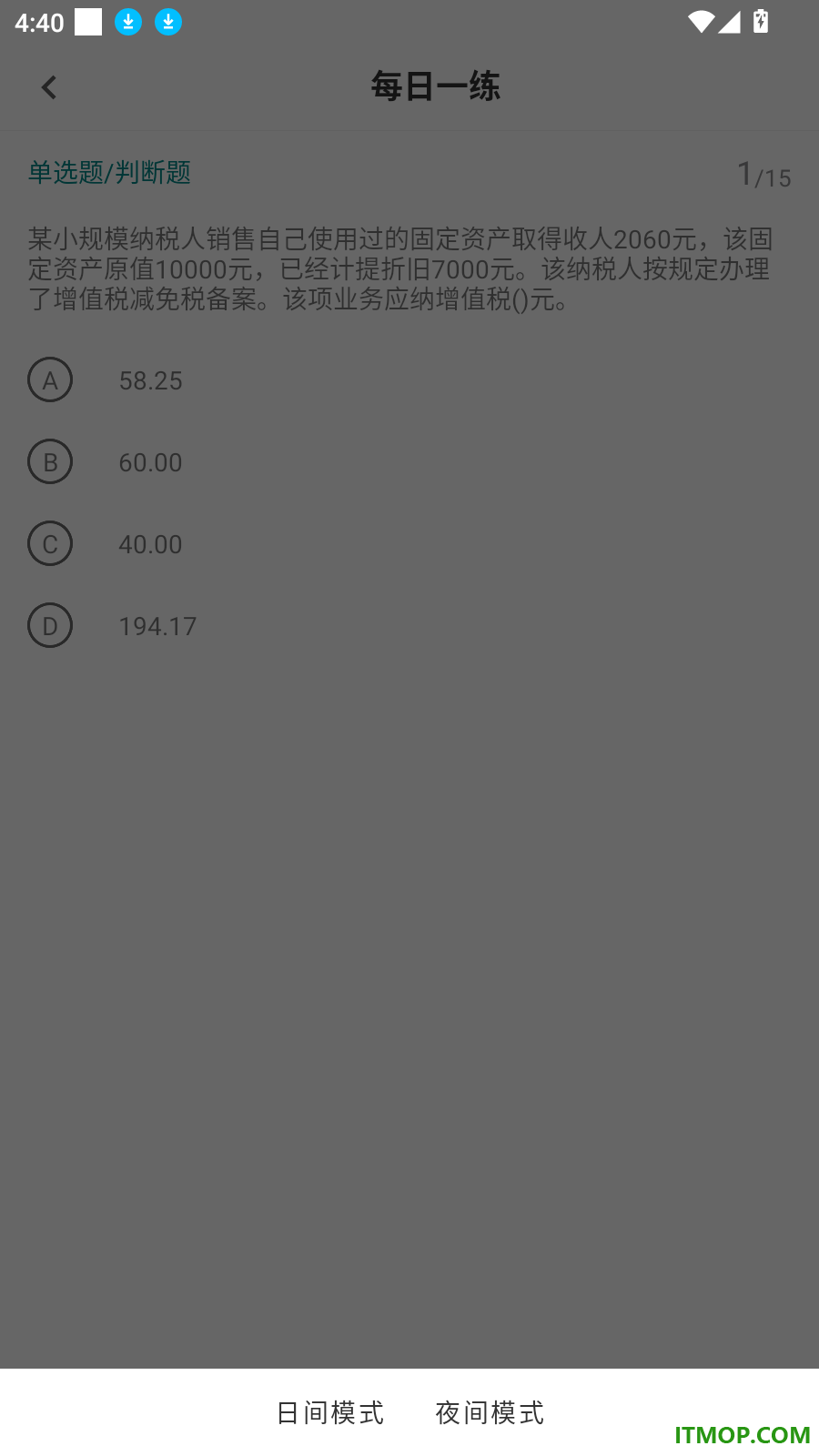819x1456 pixels.
Task: Select answer A 58.25
Action: tap(409, 380)
